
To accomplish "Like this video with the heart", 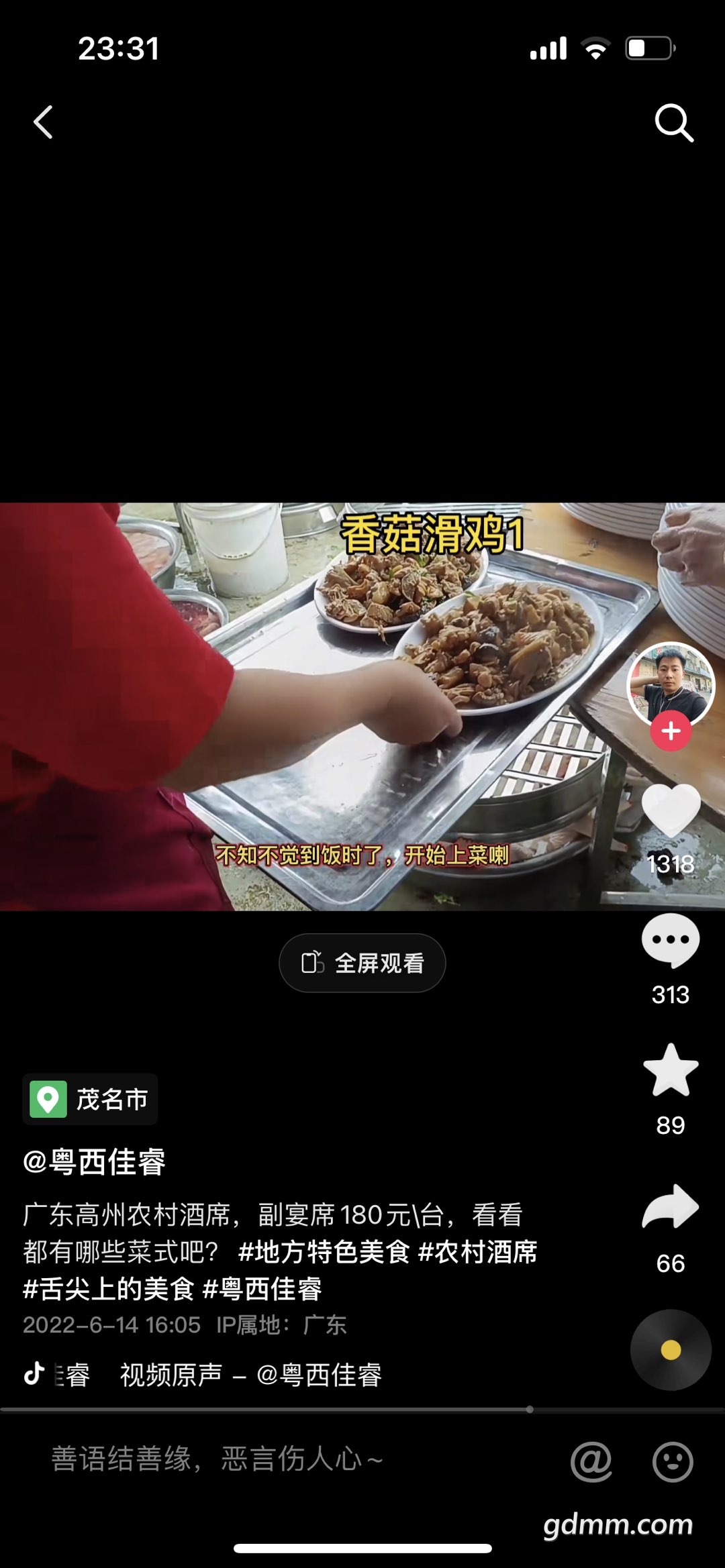I will click(671, 811).
